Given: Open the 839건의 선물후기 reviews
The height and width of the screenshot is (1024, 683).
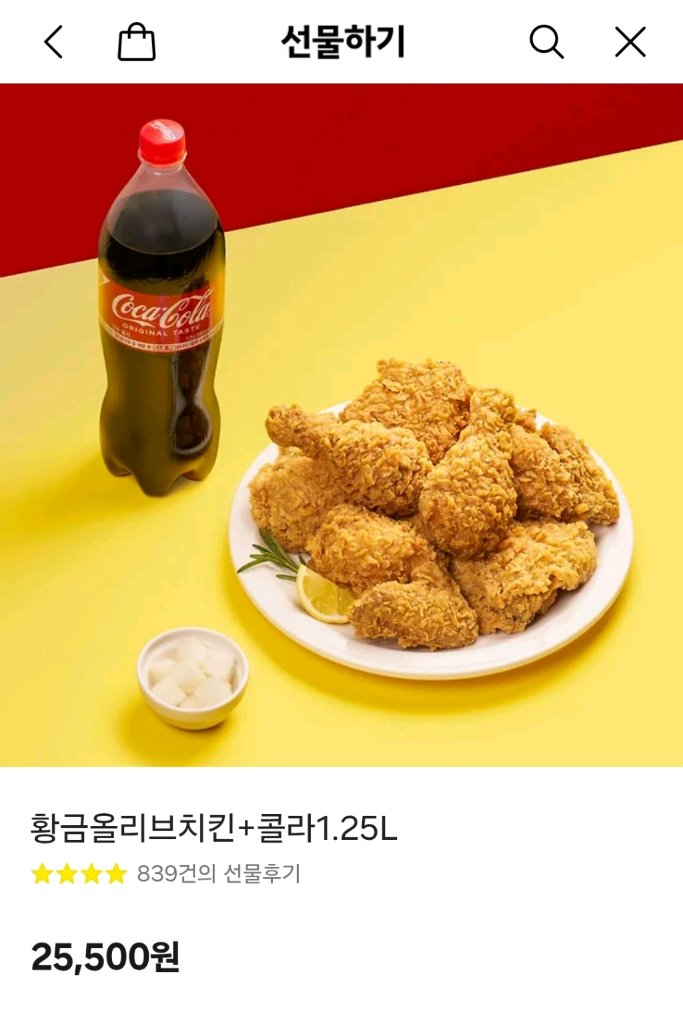Looking at the screenshot, I should (218, 874).
